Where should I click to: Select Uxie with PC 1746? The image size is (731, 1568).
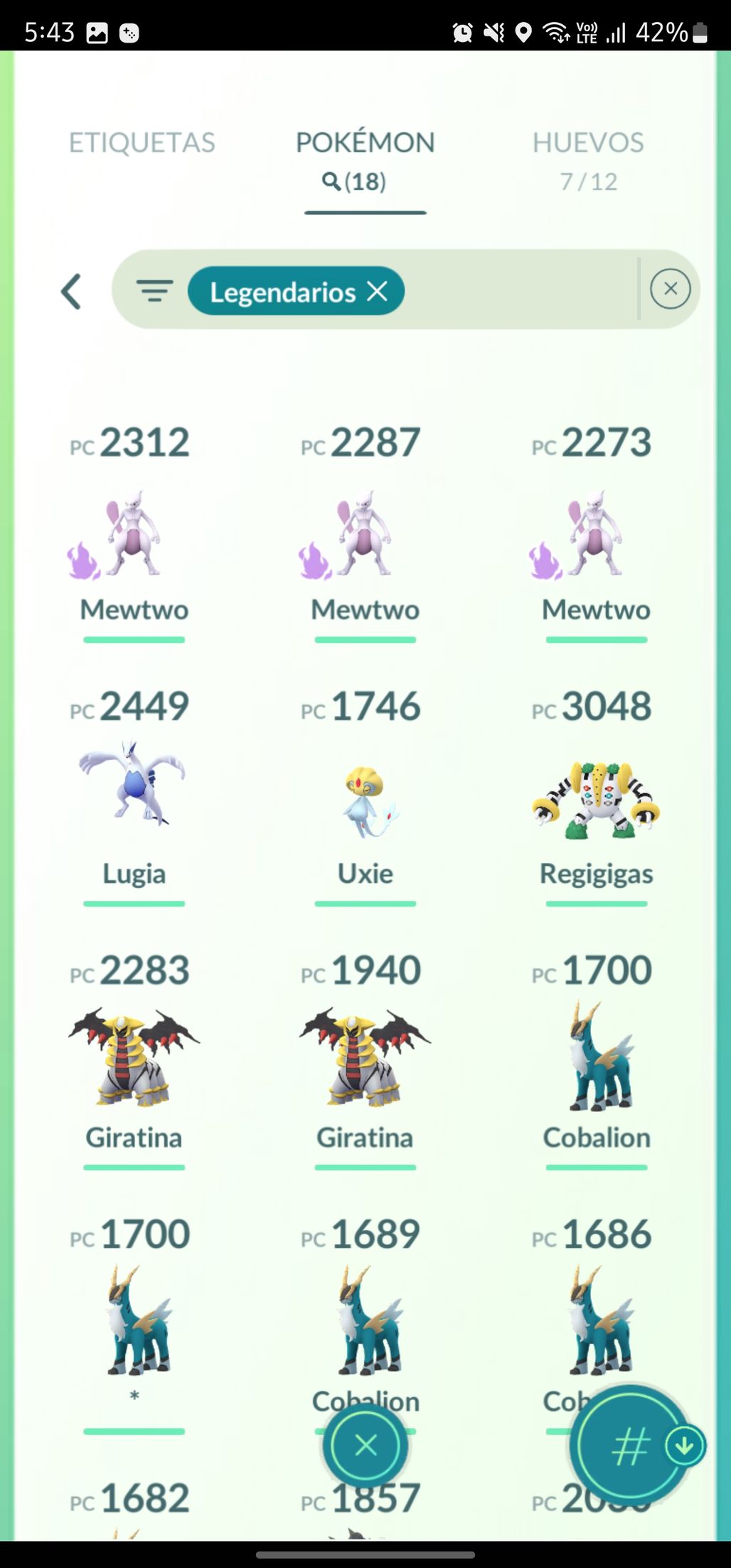pos(365,797)
